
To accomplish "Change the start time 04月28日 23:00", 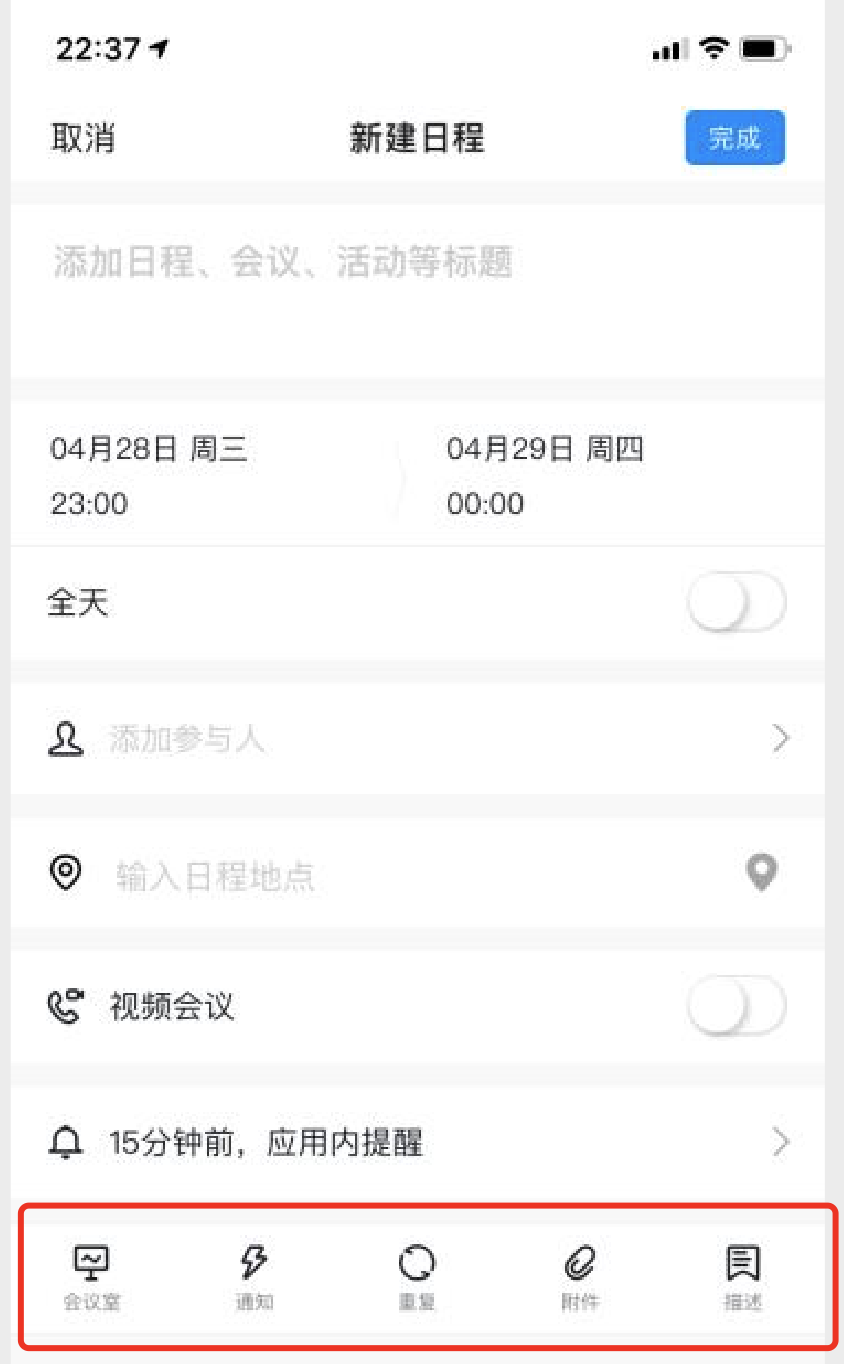I will tap(150, 476).
